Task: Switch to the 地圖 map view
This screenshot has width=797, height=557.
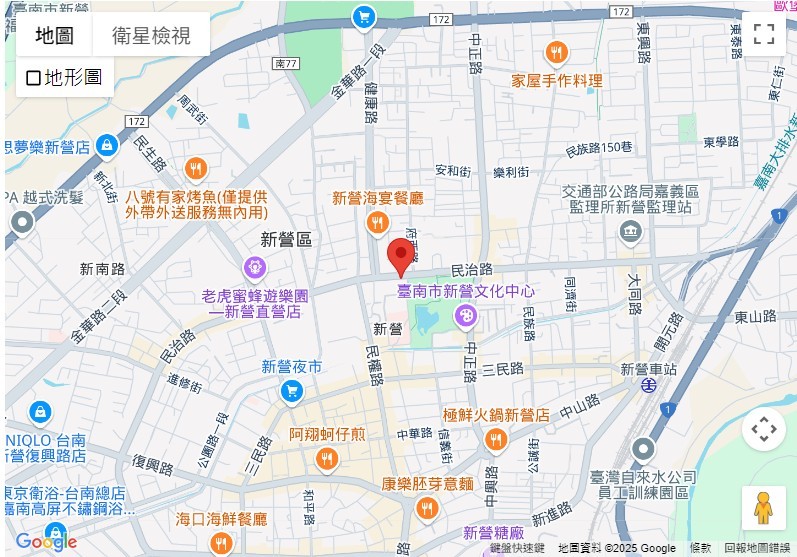Action: click(x=54, y=35)
